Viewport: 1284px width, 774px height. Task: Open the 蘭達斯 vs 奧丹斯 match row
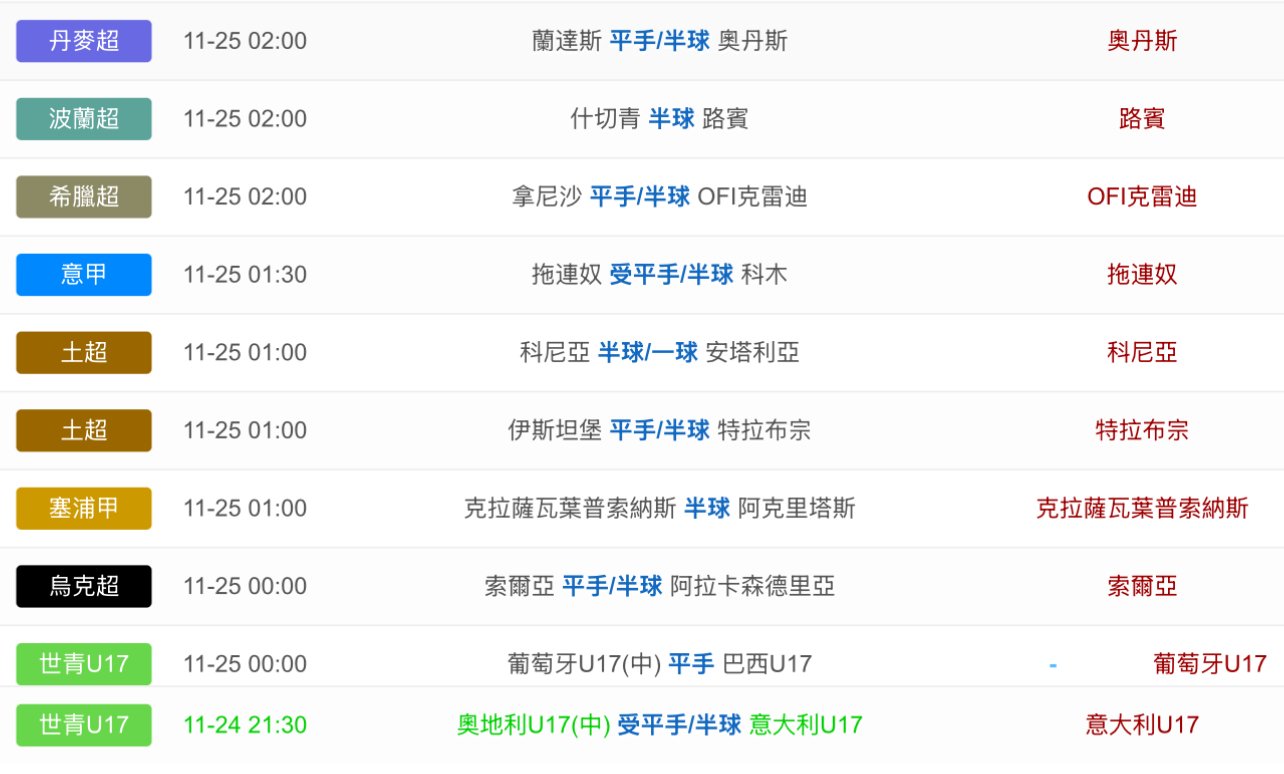click(659, 41)
